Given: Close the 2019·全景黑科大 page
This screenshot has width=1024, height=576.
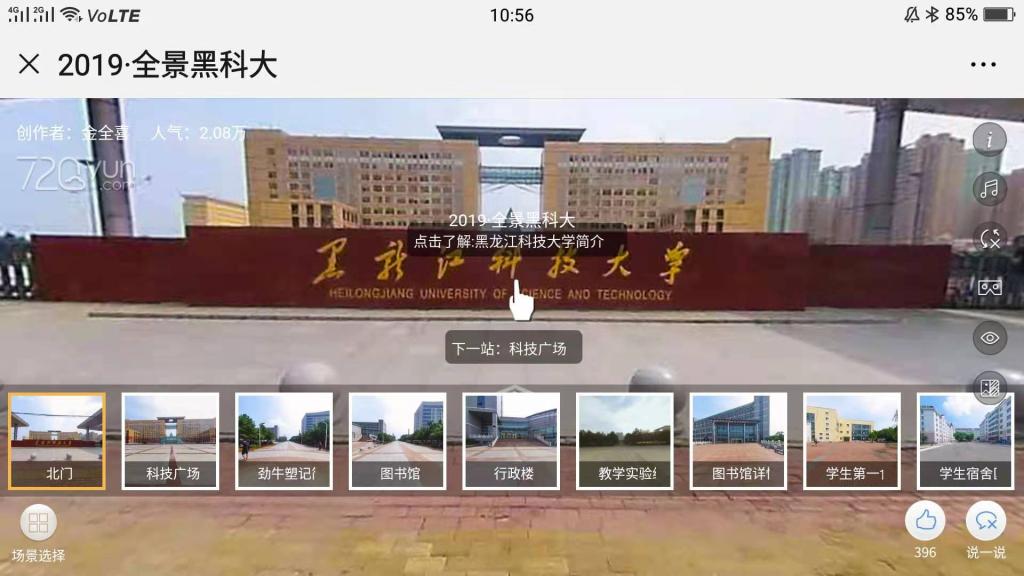Looking at the screenshot, I should pos(29,65).
